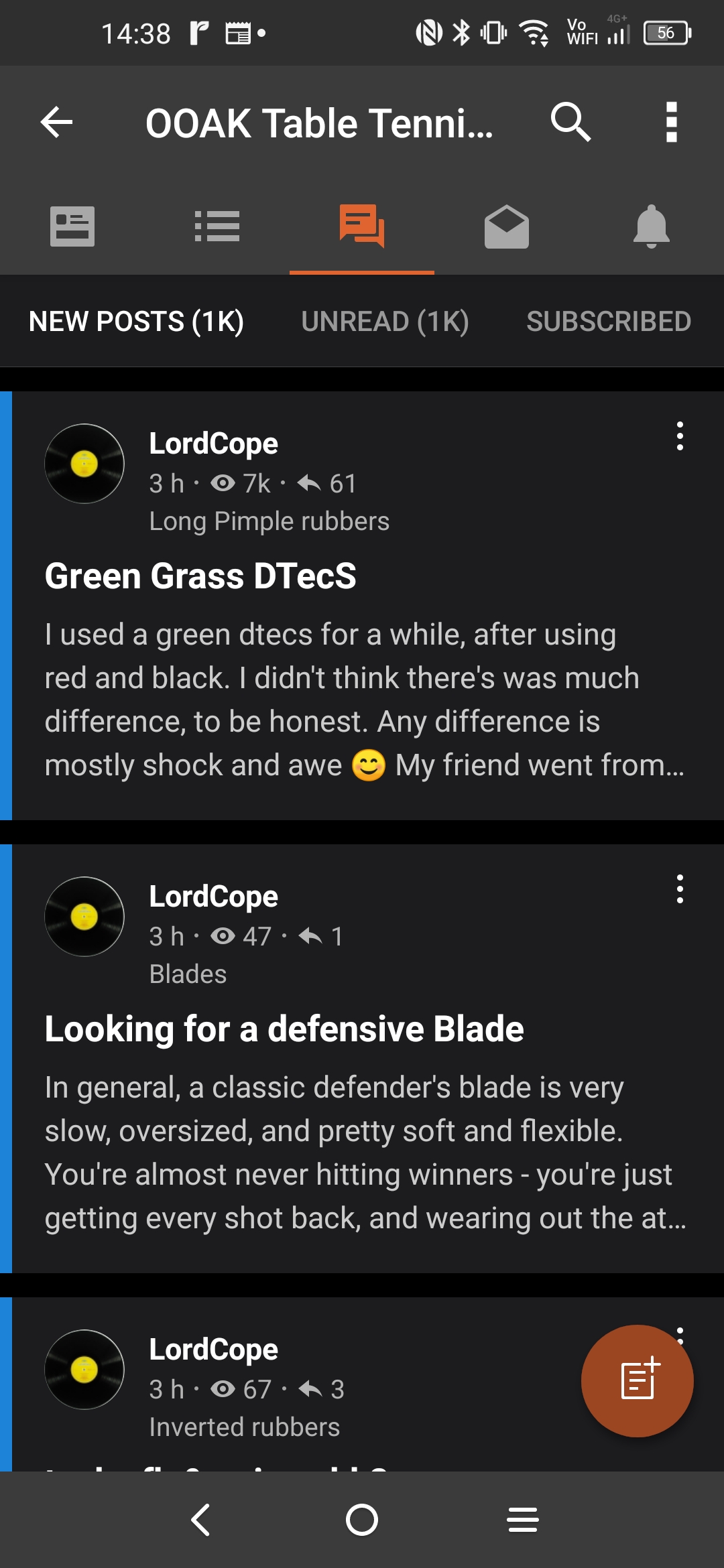Open the app bar overflow menu
The image size is (724, 1568).
click(x=671, y=122)
